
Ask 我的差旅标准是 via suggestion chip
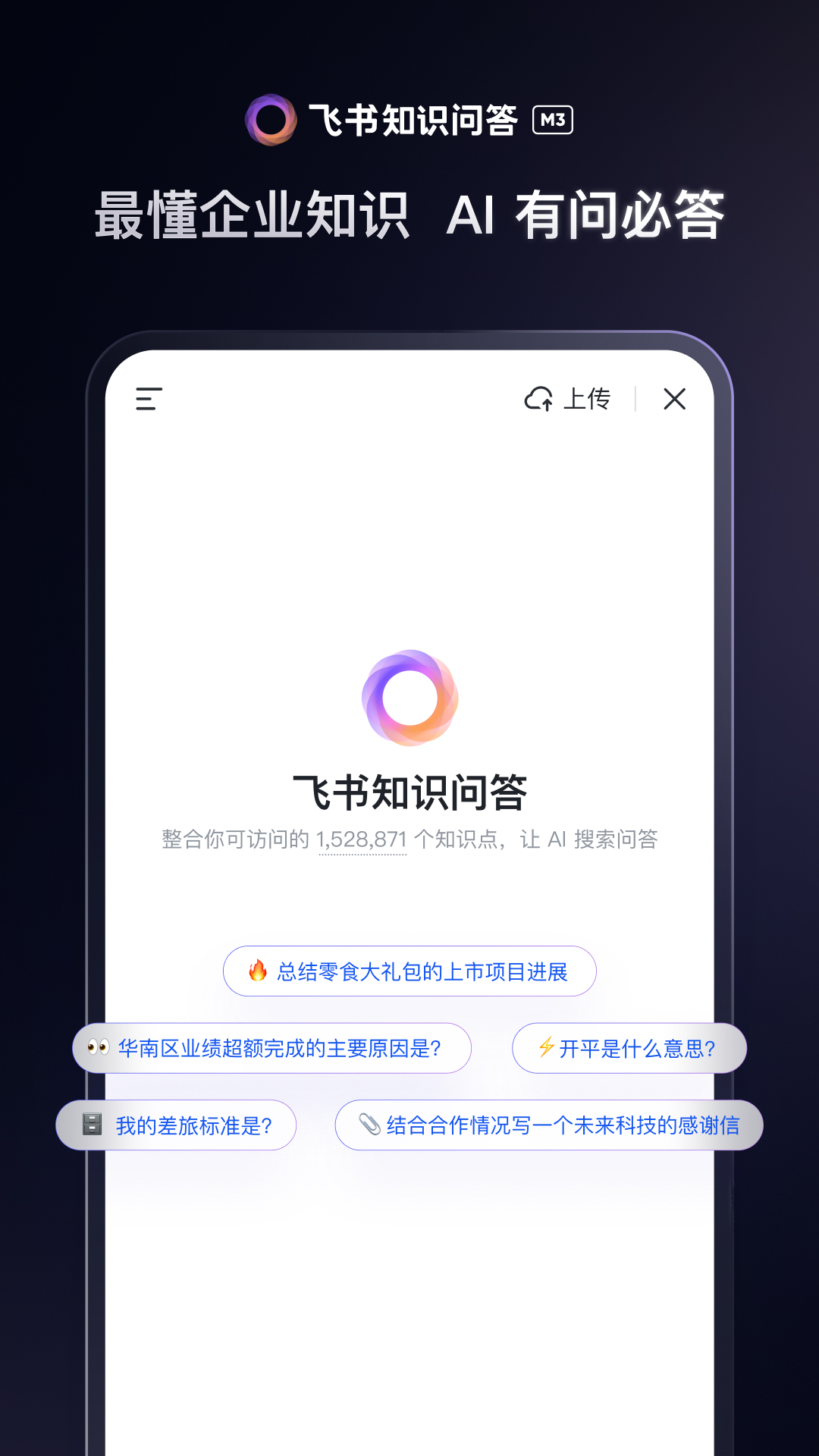[176, 1125]
